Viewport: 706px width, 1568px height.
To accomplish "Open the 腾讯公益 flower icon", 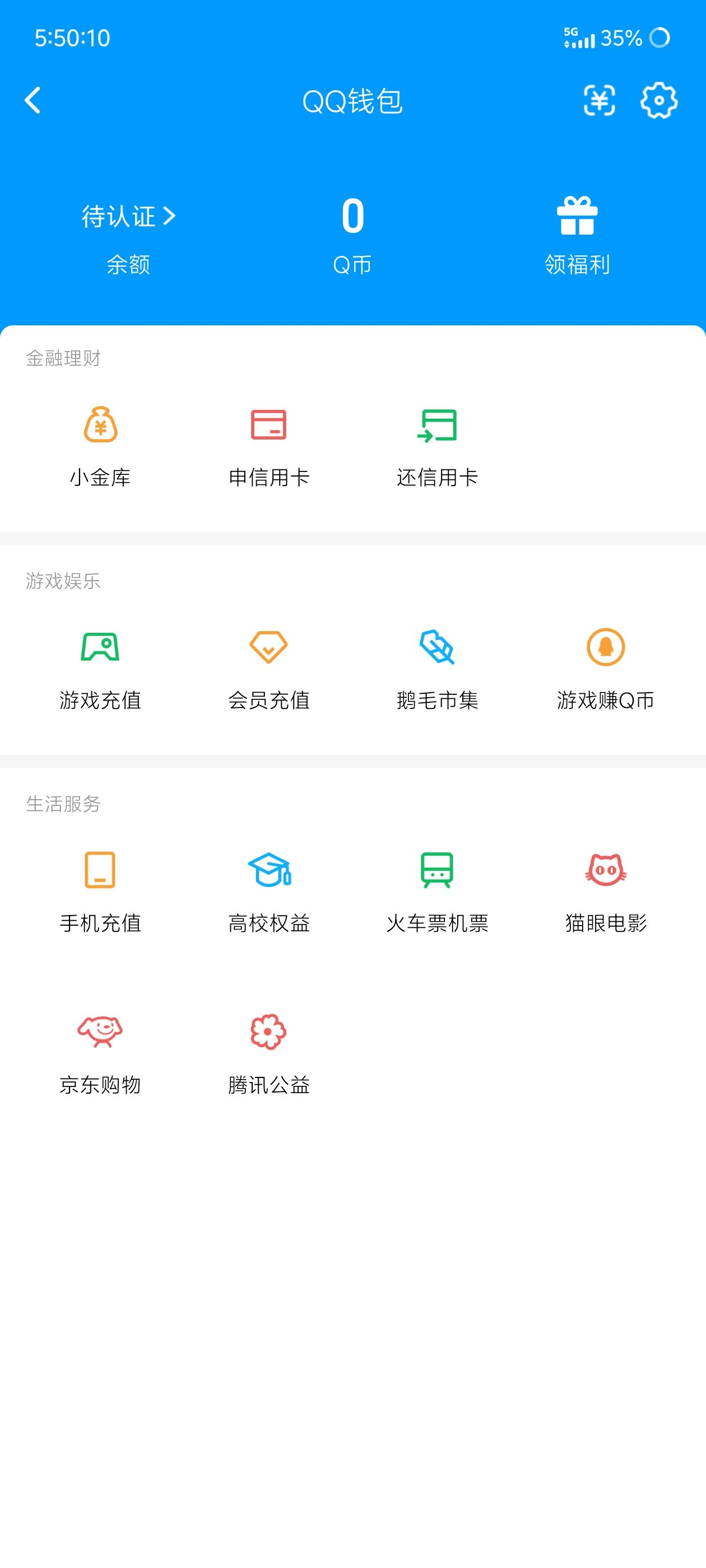I will (270, 1033).
